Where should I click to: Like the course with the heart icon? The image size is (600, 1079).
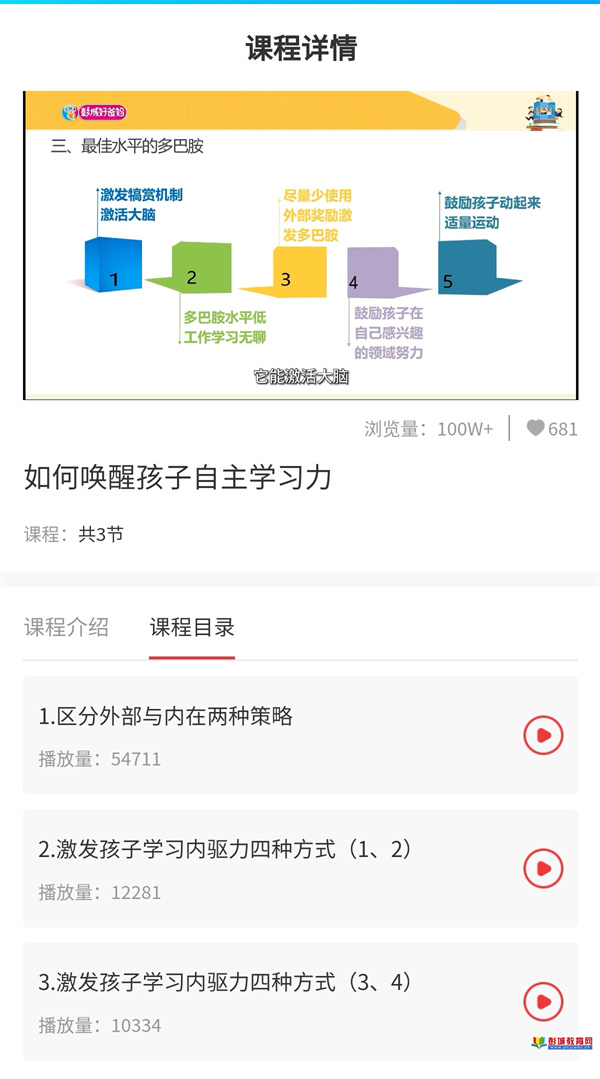coord(535,428)
